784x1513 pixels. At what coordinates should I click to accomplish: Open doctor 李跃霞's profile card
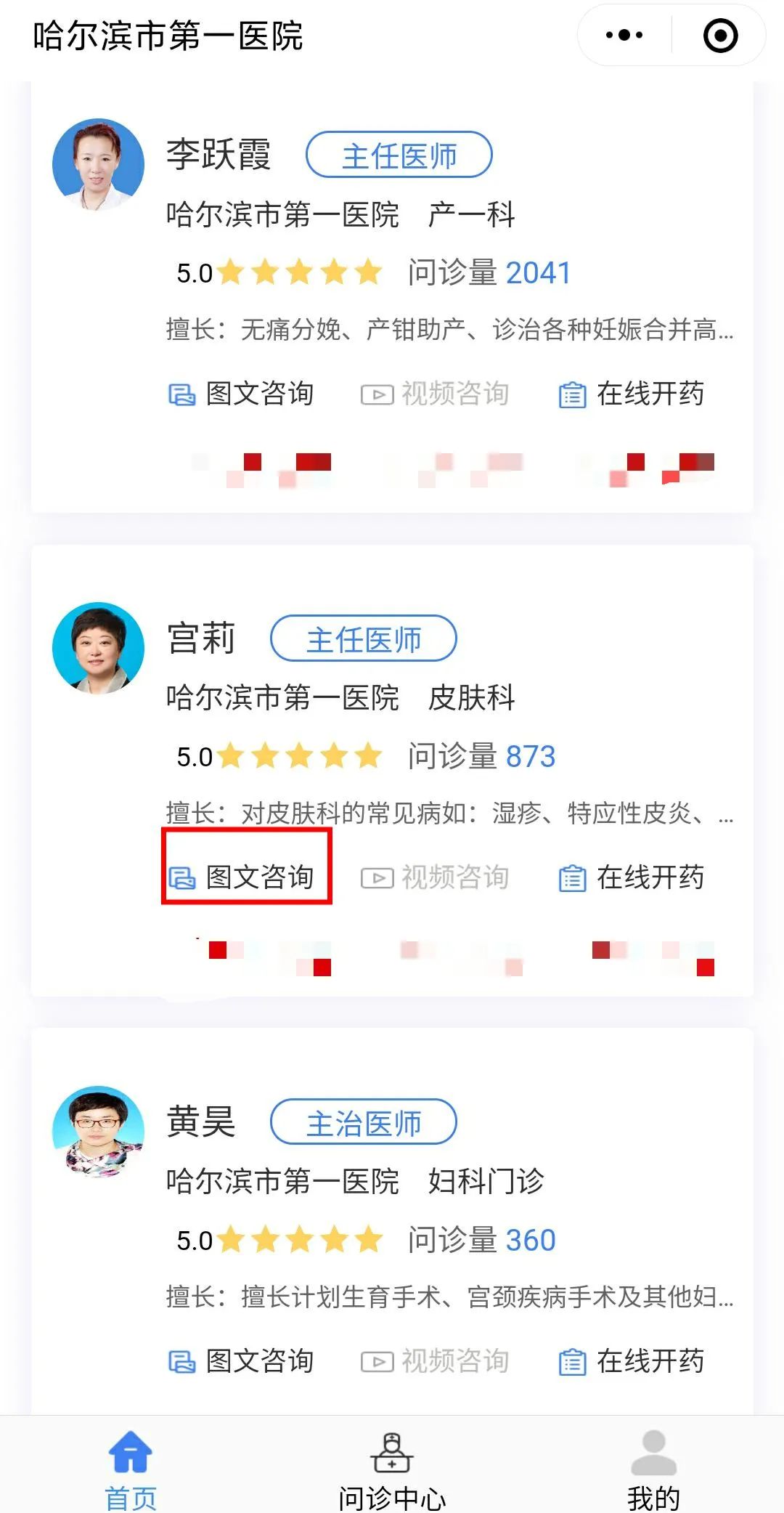pos(218,154)
